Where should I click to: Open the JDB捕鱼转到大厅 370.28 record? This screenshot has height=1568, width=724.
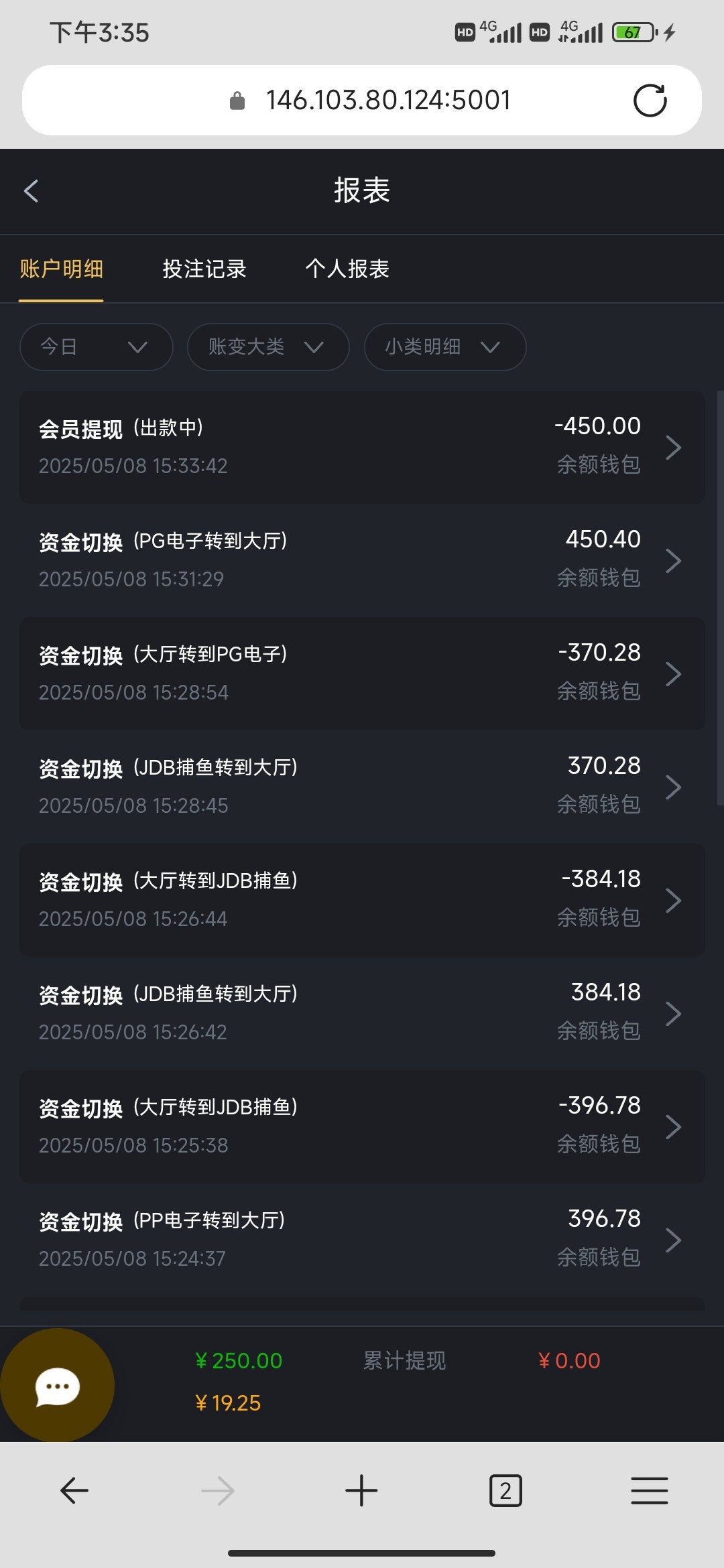tap(362, 787)
